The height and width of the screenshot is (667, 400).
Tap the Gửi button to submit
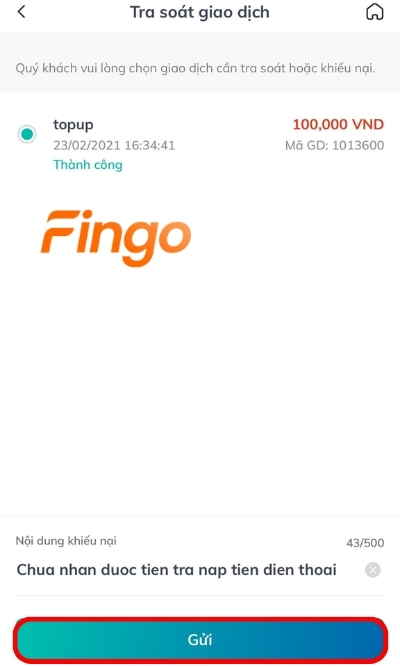pos(200,639)
